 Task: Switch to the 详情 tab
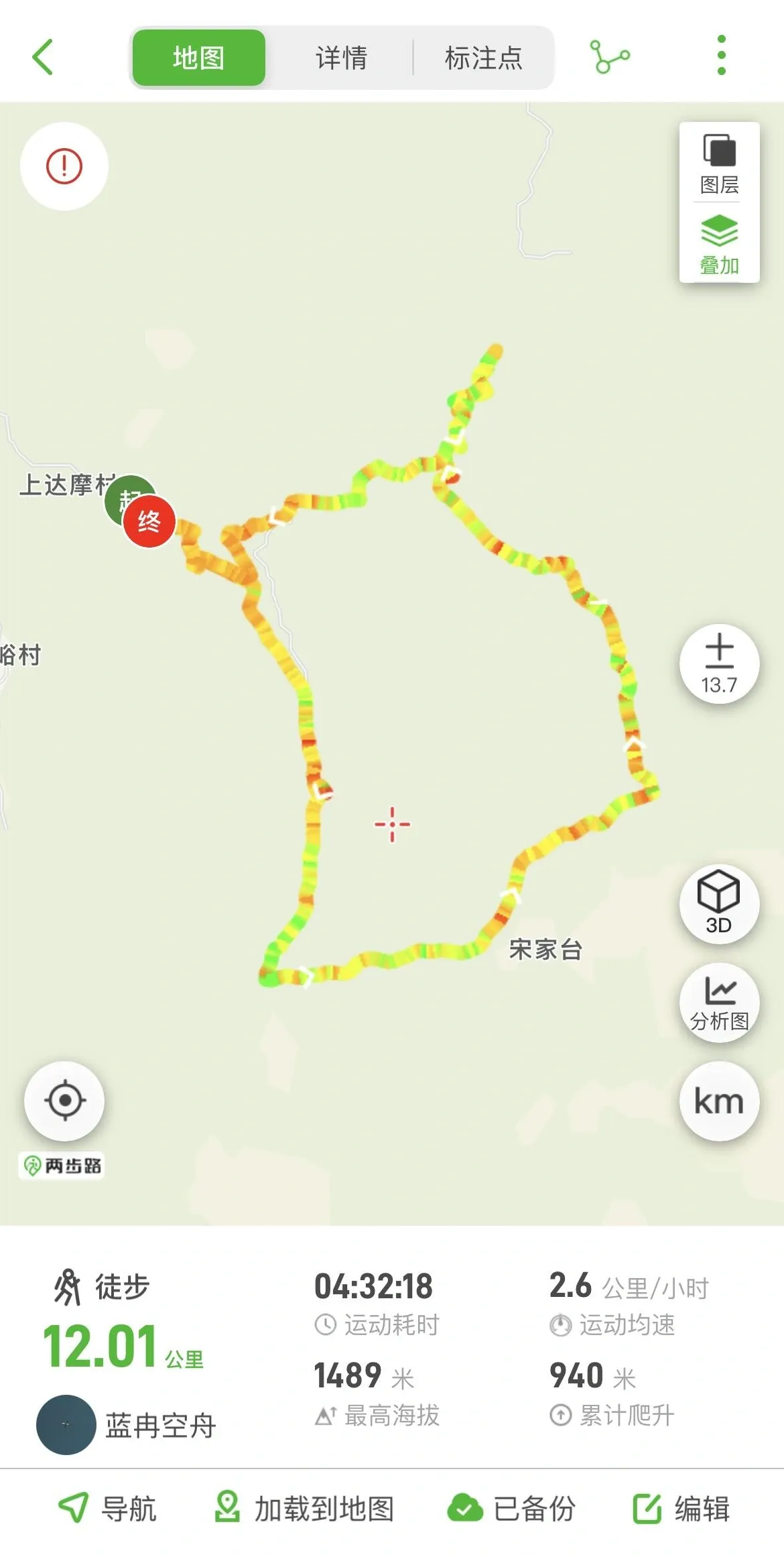[341, 58]
